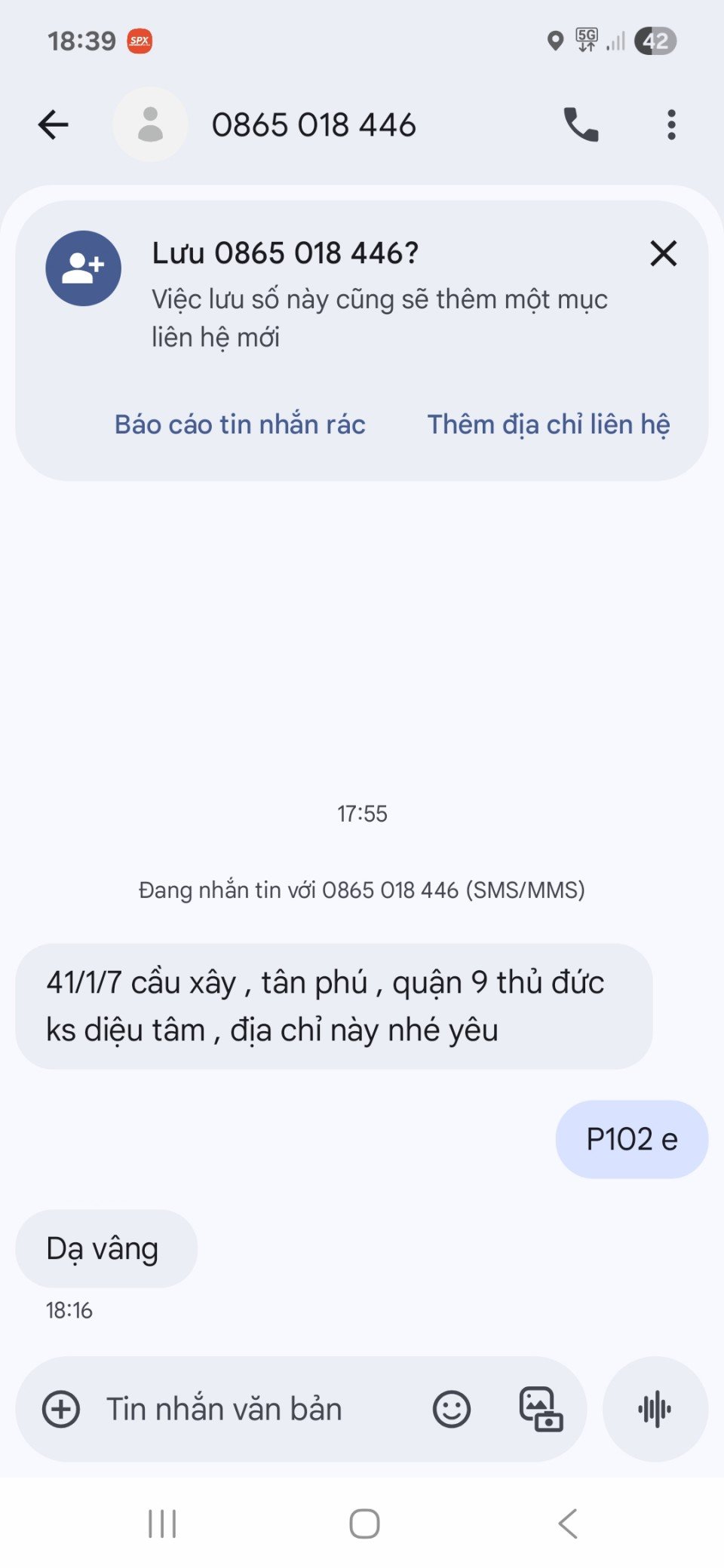Image resolution: width=724 pixels, height=1568 pixels.
Task: Open the three-dot overflow menu
Action: [671, 125]
